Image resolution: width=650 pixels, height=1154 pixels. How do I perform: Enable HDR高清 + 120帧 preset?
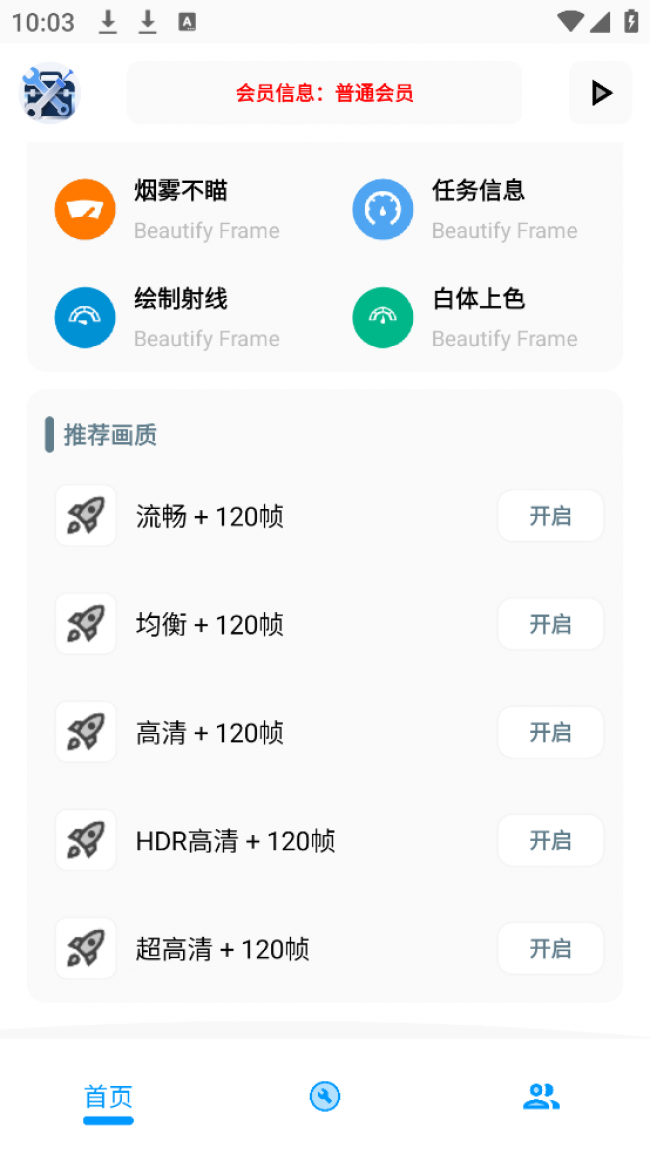pyautogui.click(x=550, y=840)
